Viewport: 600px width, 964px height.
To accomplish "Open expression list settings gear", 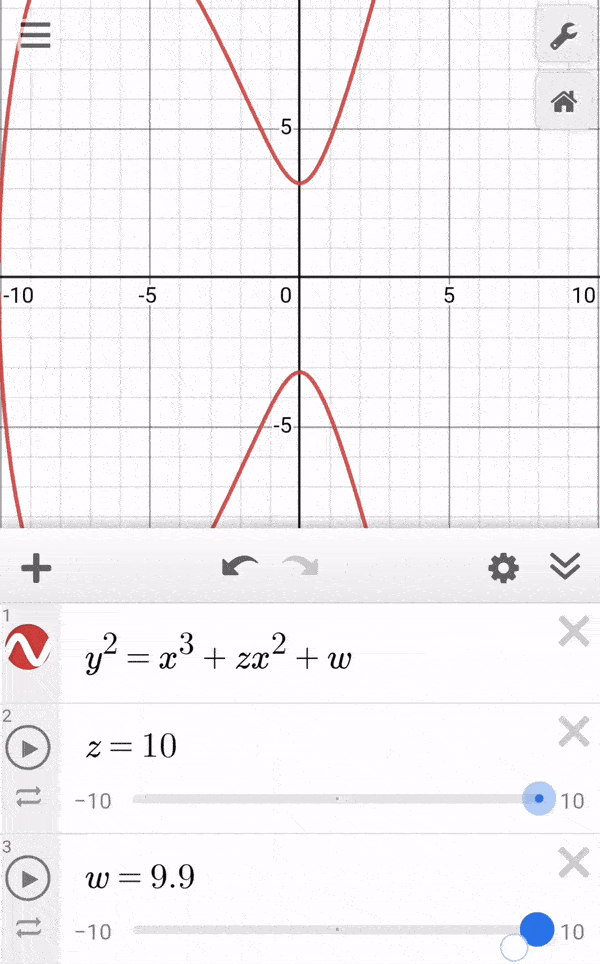I will 503,569.
